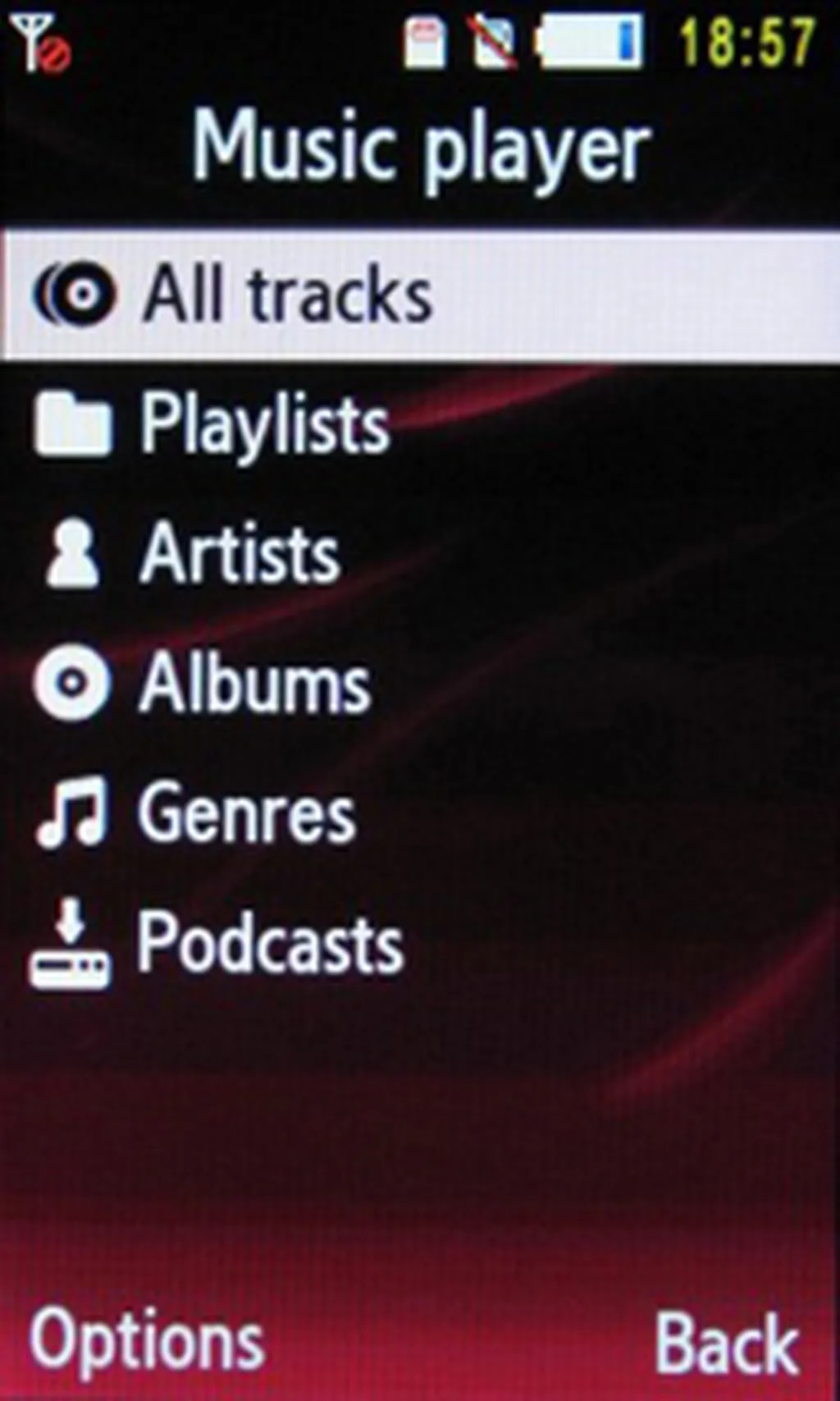The width and height of the screenshot is (840, 1401).
Task: Open the Albums list
Action: click(x=254, y=684)
